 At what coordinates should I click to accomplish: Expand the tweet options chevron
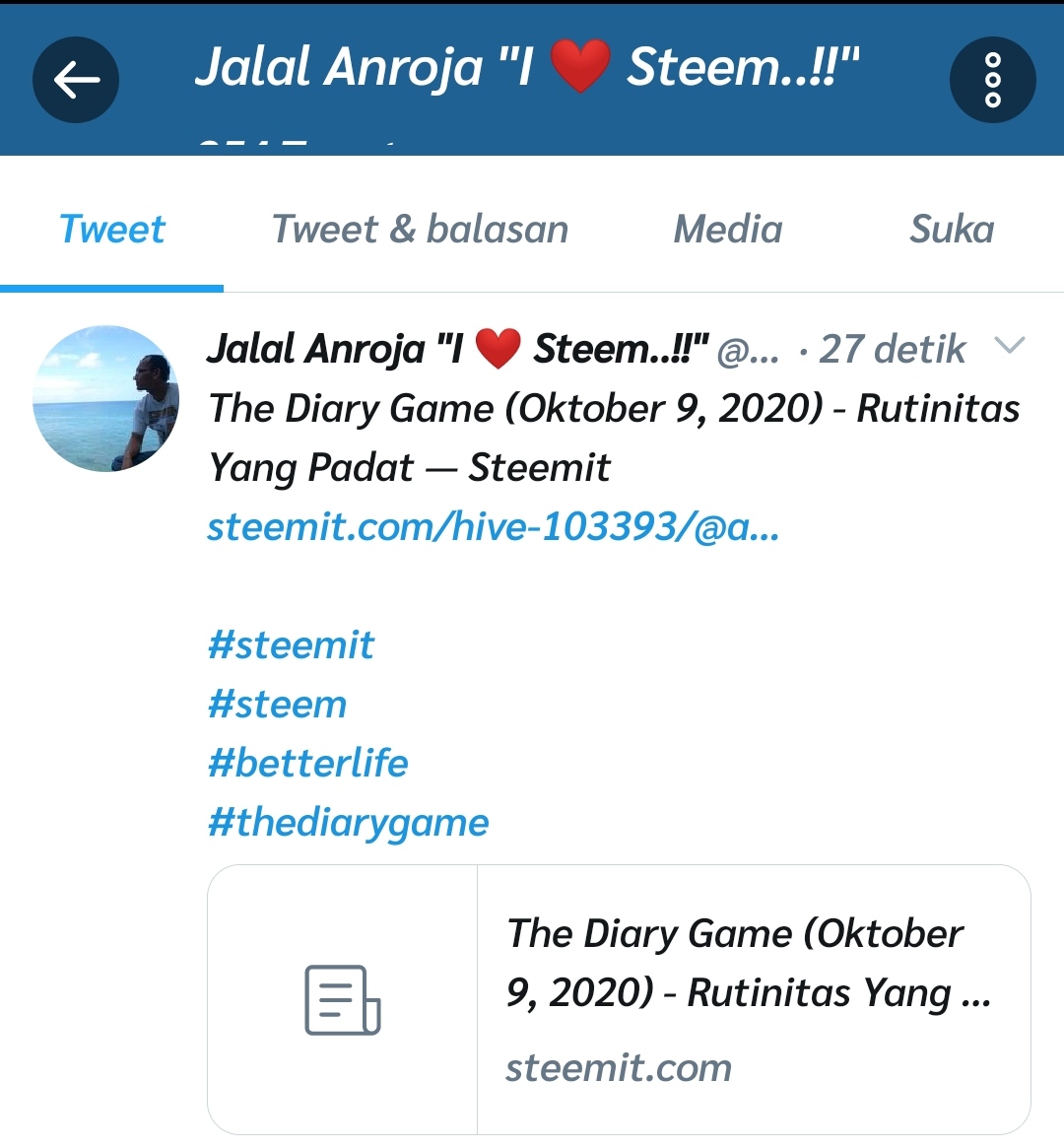pyautogui.click(x=1010, y=345)
